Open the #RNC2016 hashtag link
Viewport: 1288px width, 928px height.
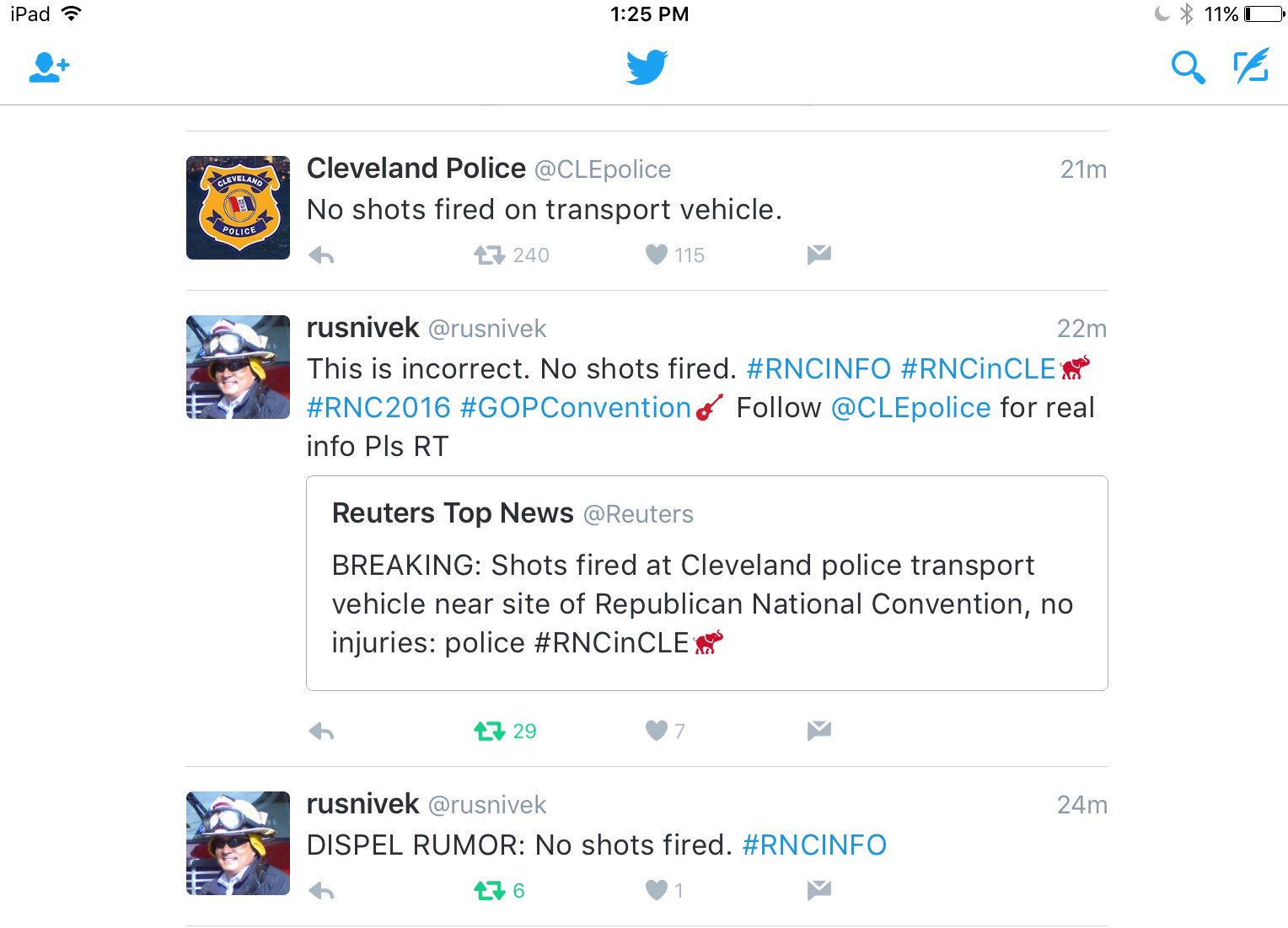[x=378, y=408]
